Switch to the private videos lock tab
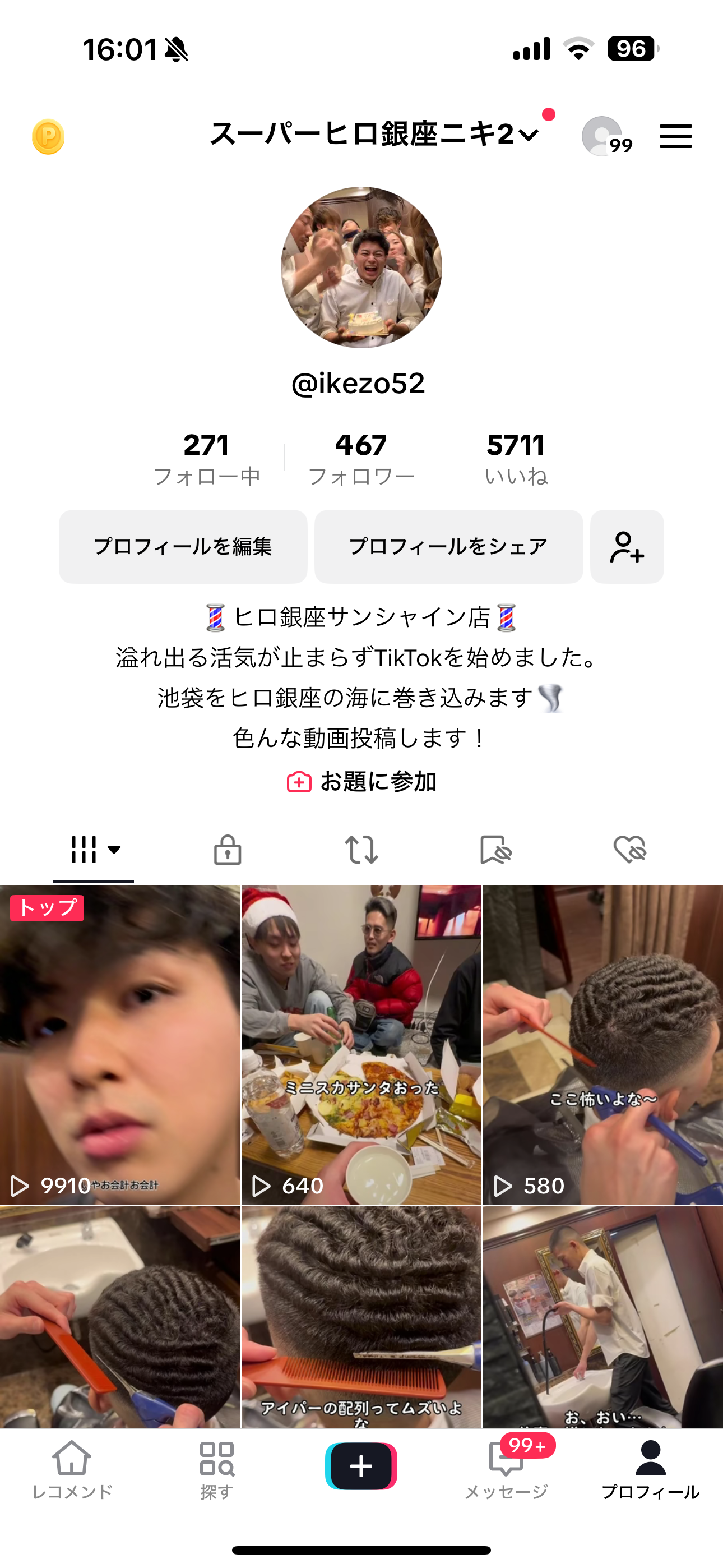Image resolution: width=723 pixels, height=1568 pixels. (228, 850)
